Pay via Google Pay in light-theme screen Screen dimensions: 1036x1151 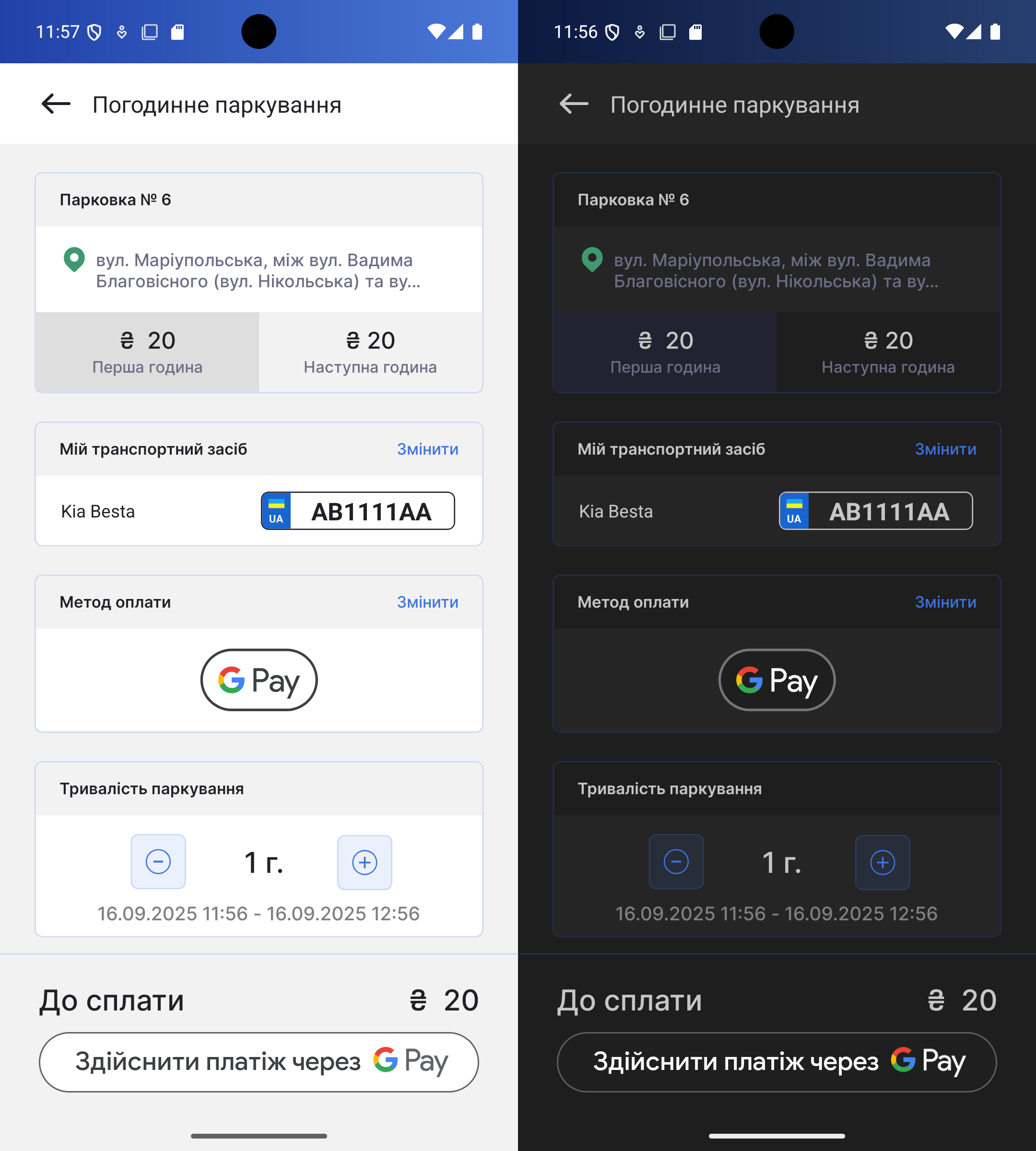(259, 1062)
